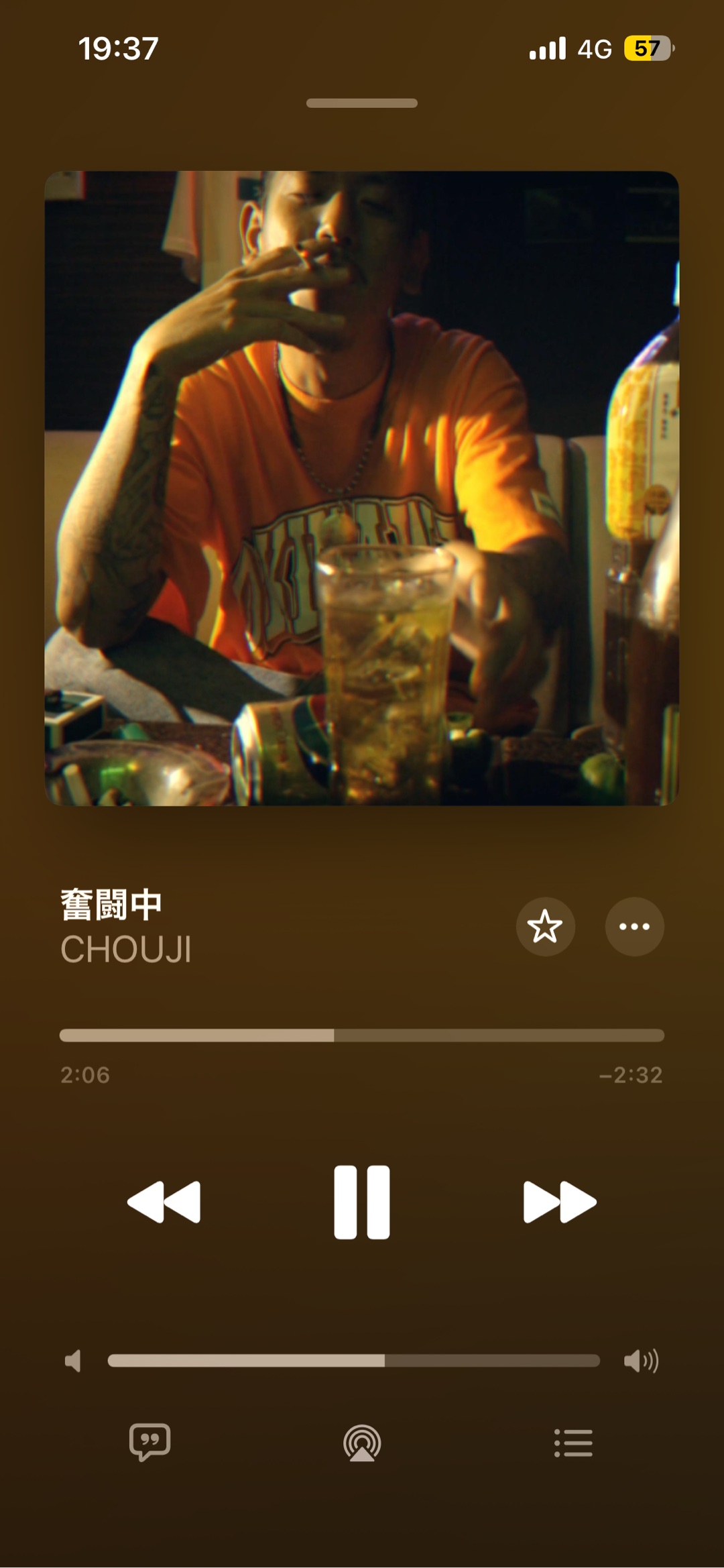The height and width of the screenshot is (1568, 724).
Task: Pause the current song
Action: (362, 1202)
